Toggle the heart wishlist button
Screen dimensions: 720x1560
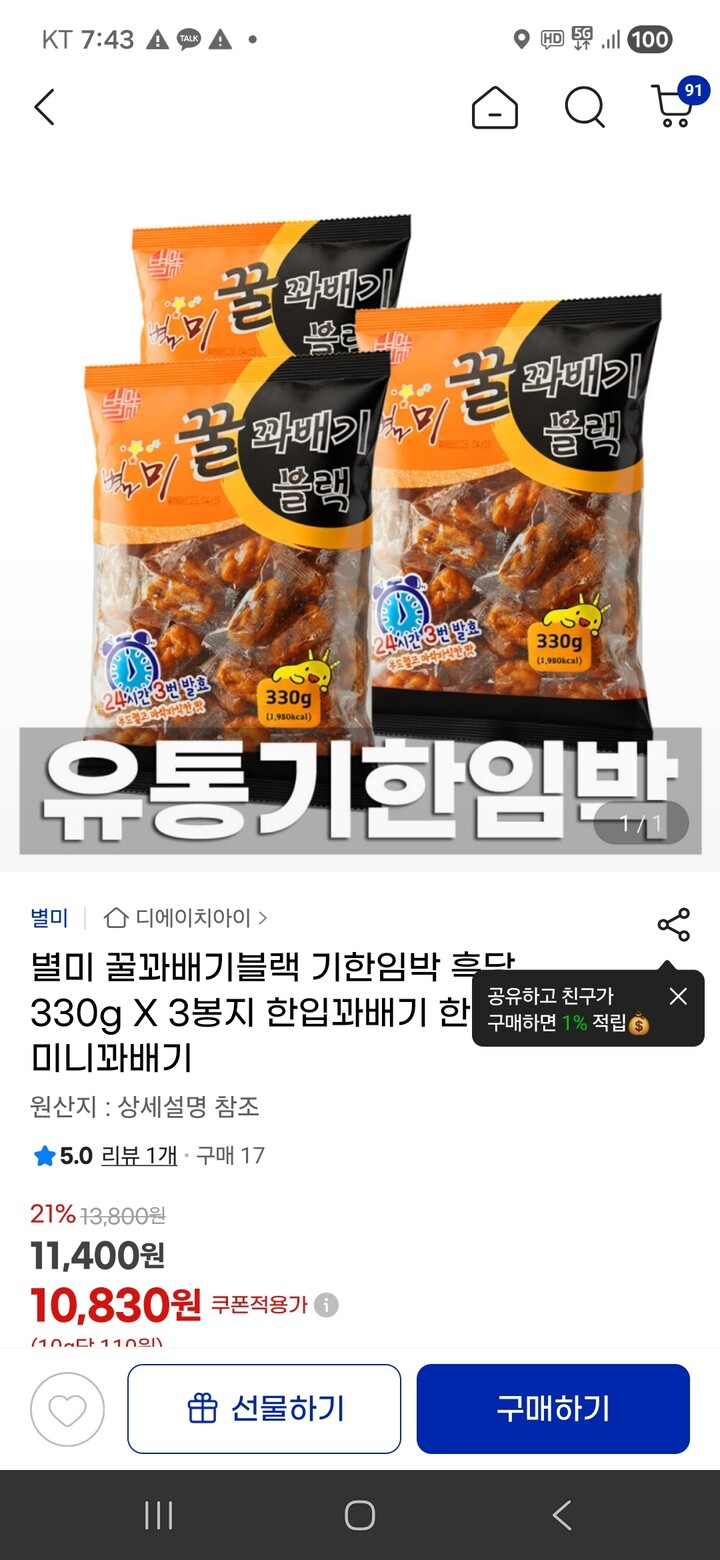tap(68, 1408)
